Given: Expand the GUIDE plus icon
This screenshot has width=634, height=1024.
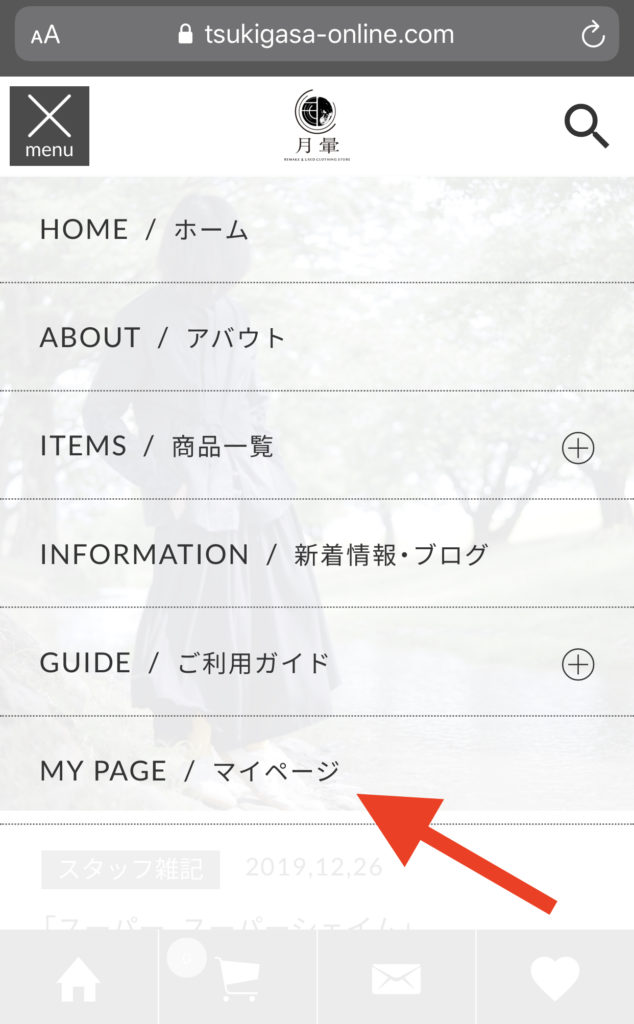Looking at the screenshot, I should tap(578, 664).
